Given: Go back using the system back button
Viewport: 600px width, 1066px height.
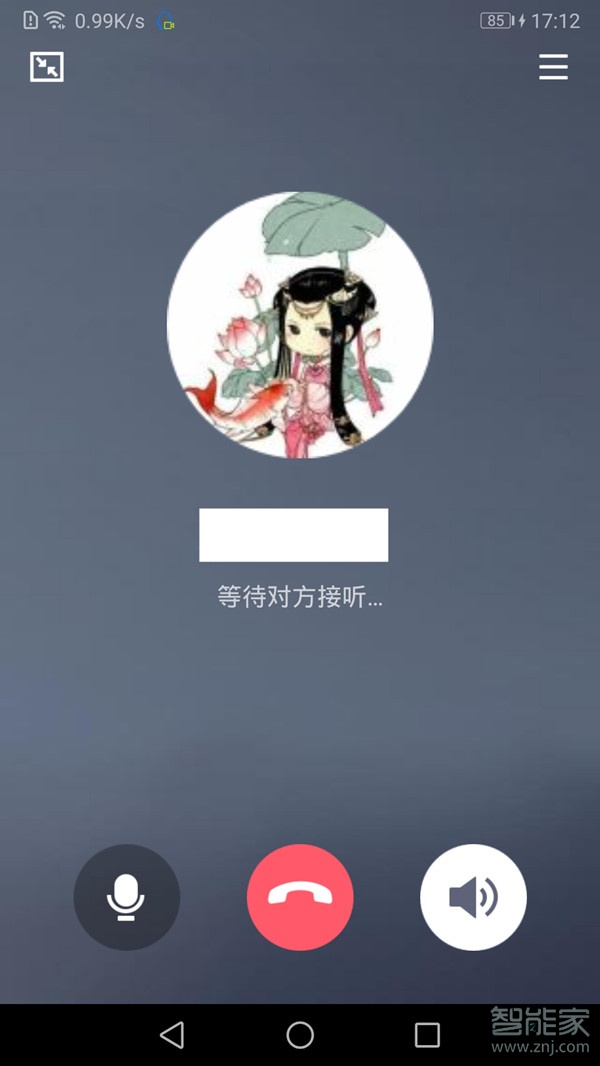Looking at the screenshot, I should tap(172, 1035).
